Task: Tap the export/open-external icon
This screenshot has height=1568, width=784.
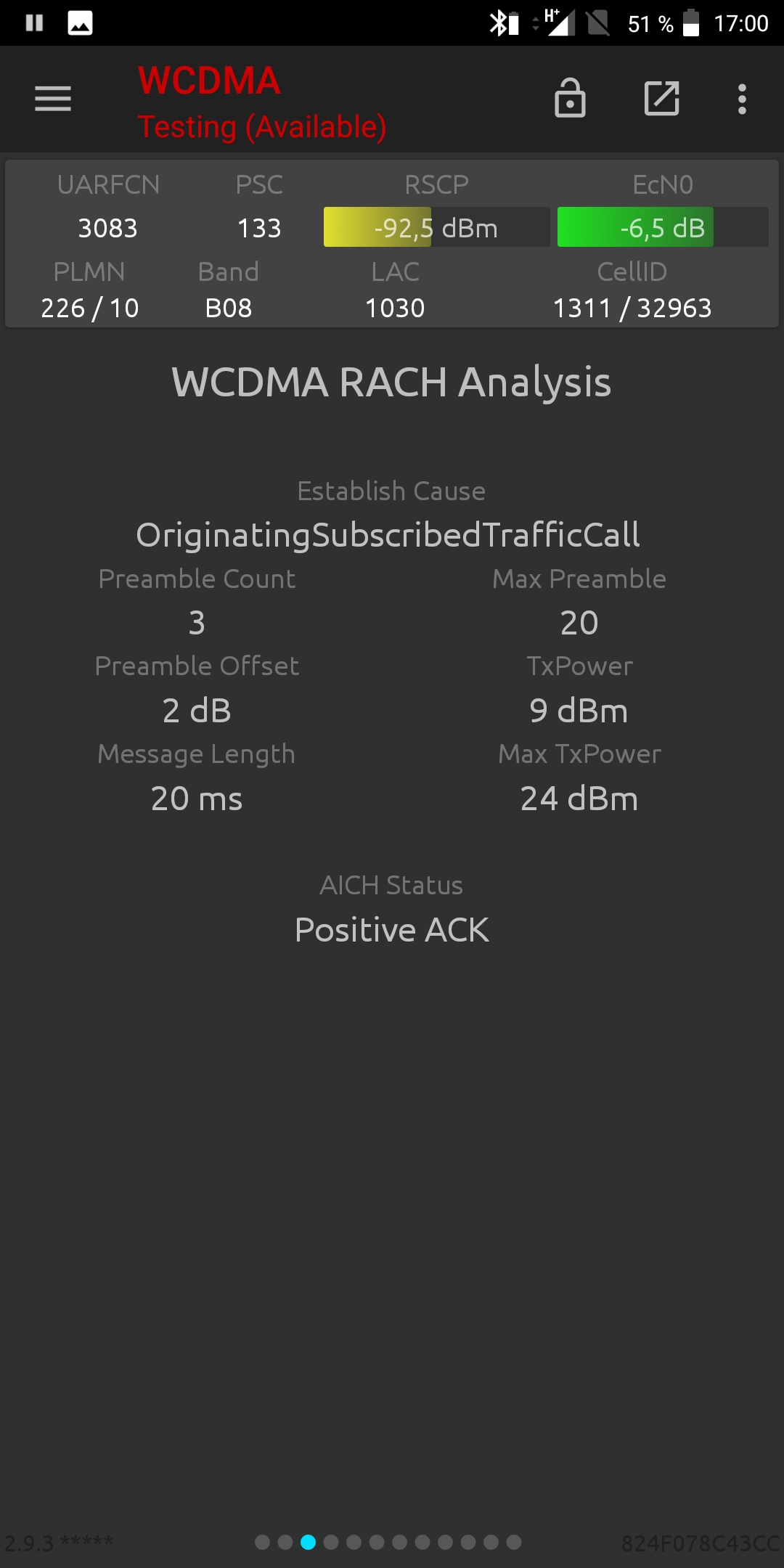Action: click(x=662, y=98)
